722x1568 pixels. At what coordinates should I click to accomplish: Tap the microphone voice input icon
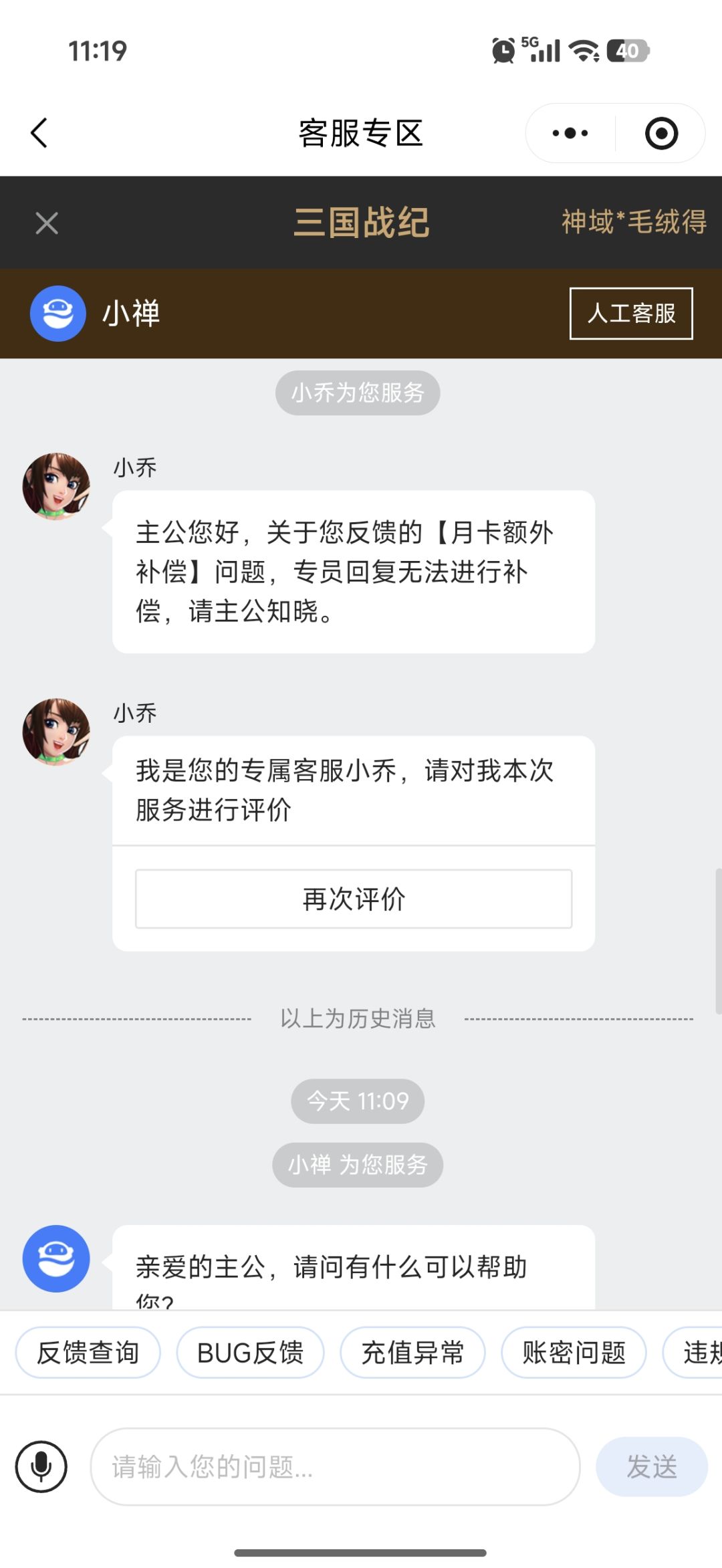(x=41, y=1466)
